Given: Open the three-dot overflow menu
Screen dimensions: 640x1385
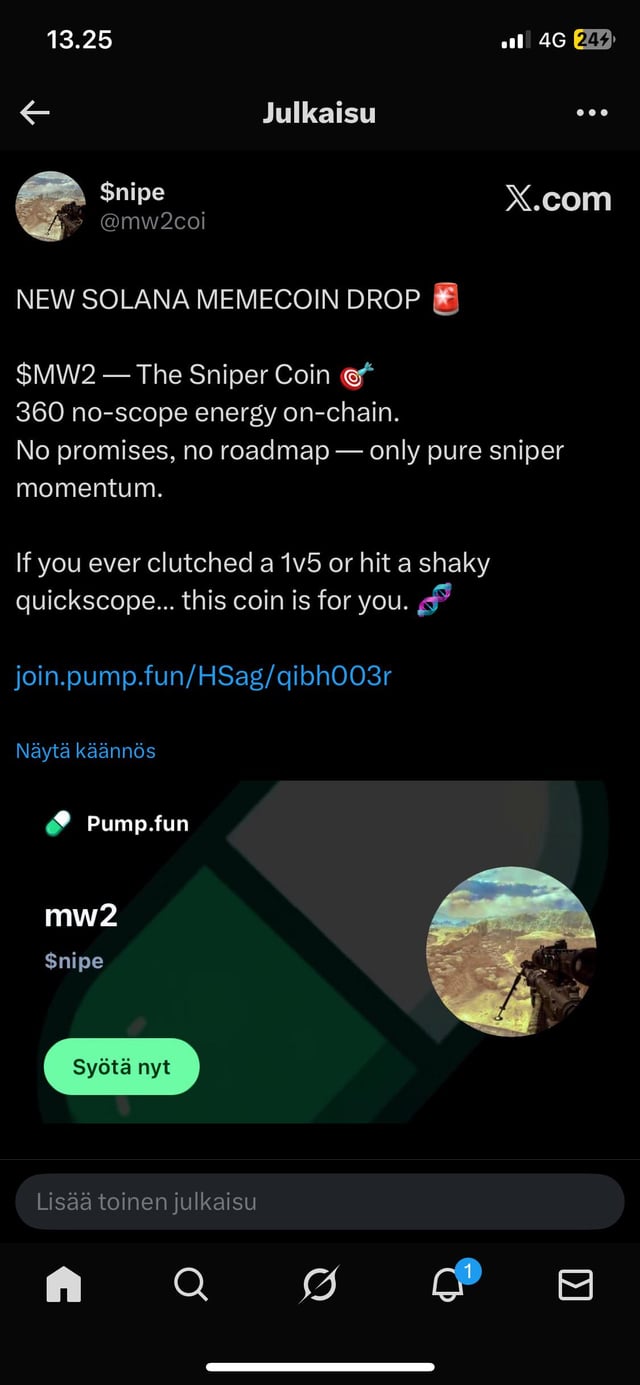Looking at the screenshot, I should [592, 113].
